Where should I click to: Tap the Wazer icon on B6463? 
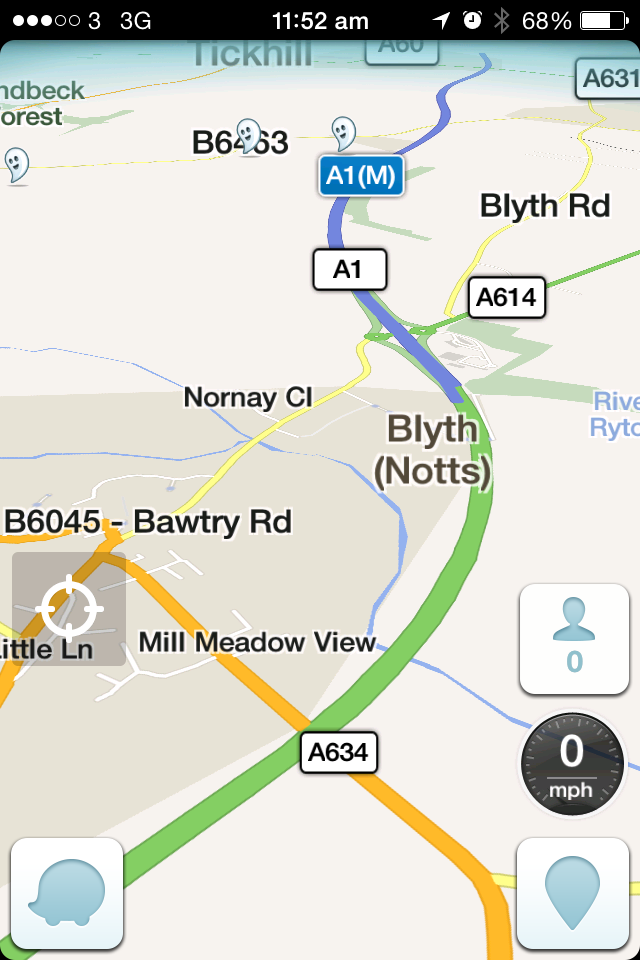coord(248,135)
